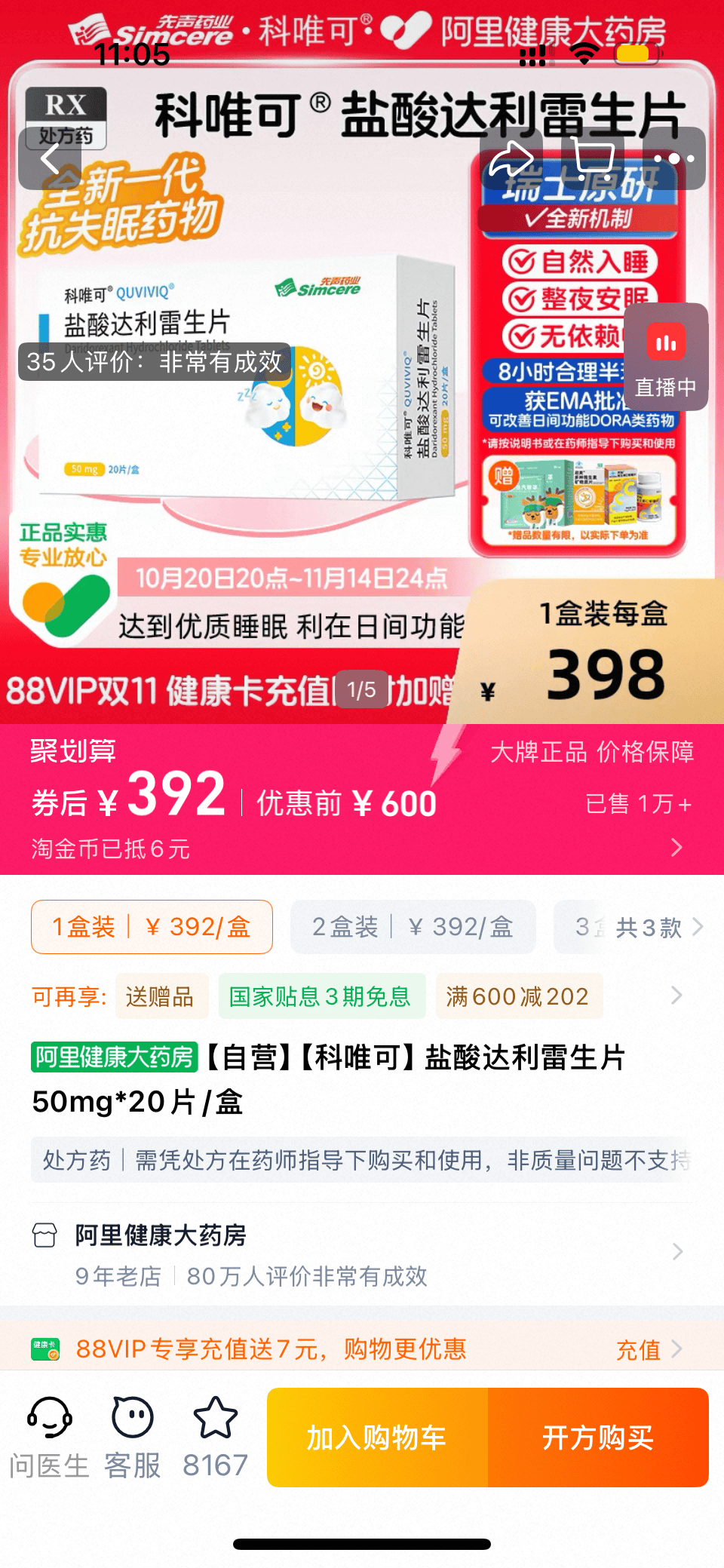Viewport: 724px width, 1568px height.
Task: Tap 开方购买 to buy with prescription
Action: tap(598, 1438)
